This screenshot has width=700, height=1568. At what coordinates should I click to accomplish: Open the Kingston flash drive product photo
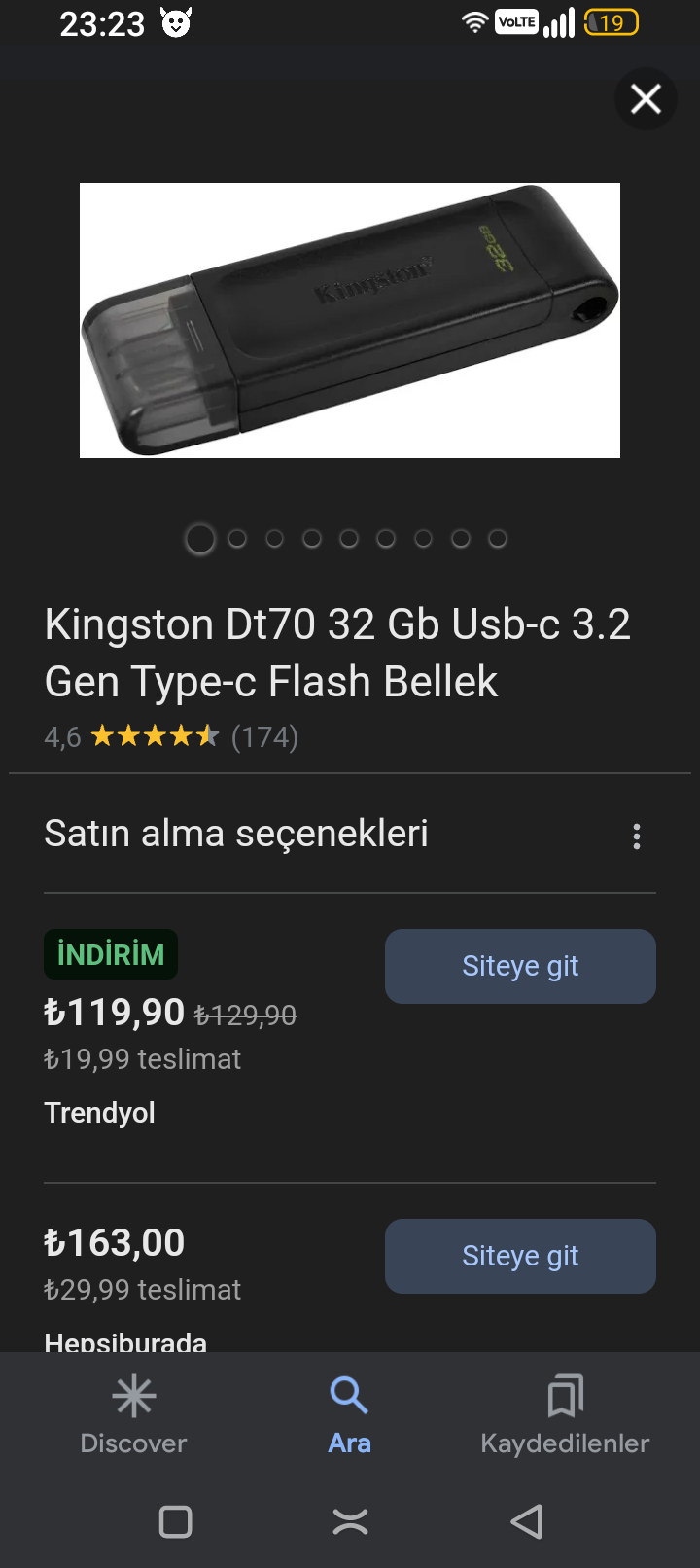click(350, 320)
